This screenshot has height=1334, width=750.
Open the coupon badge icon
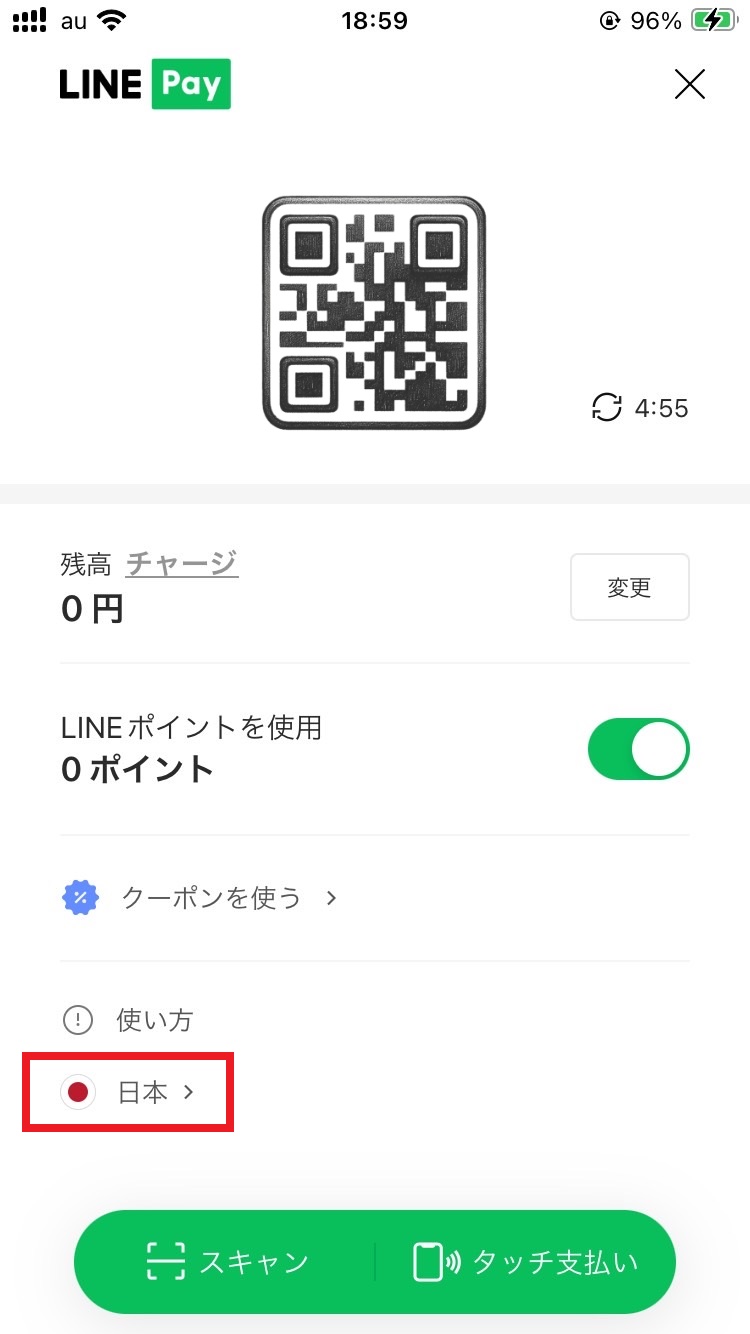(80, 896)
